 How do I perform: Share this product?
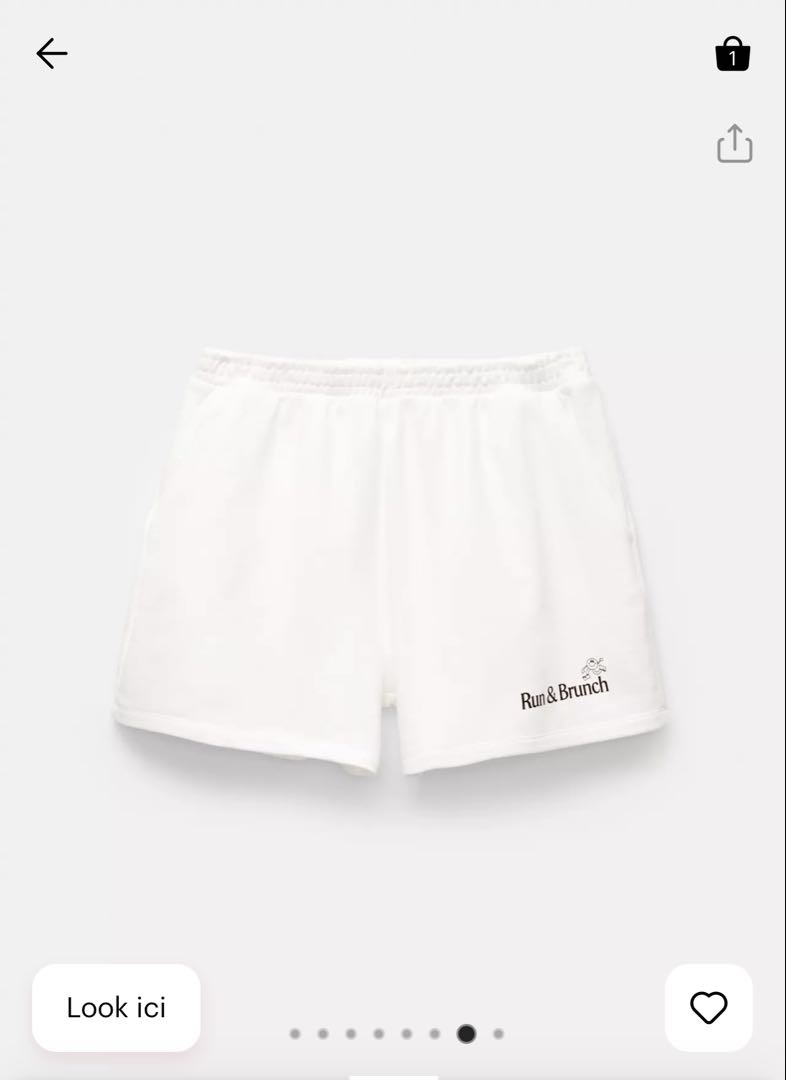(x=734, y=143)
